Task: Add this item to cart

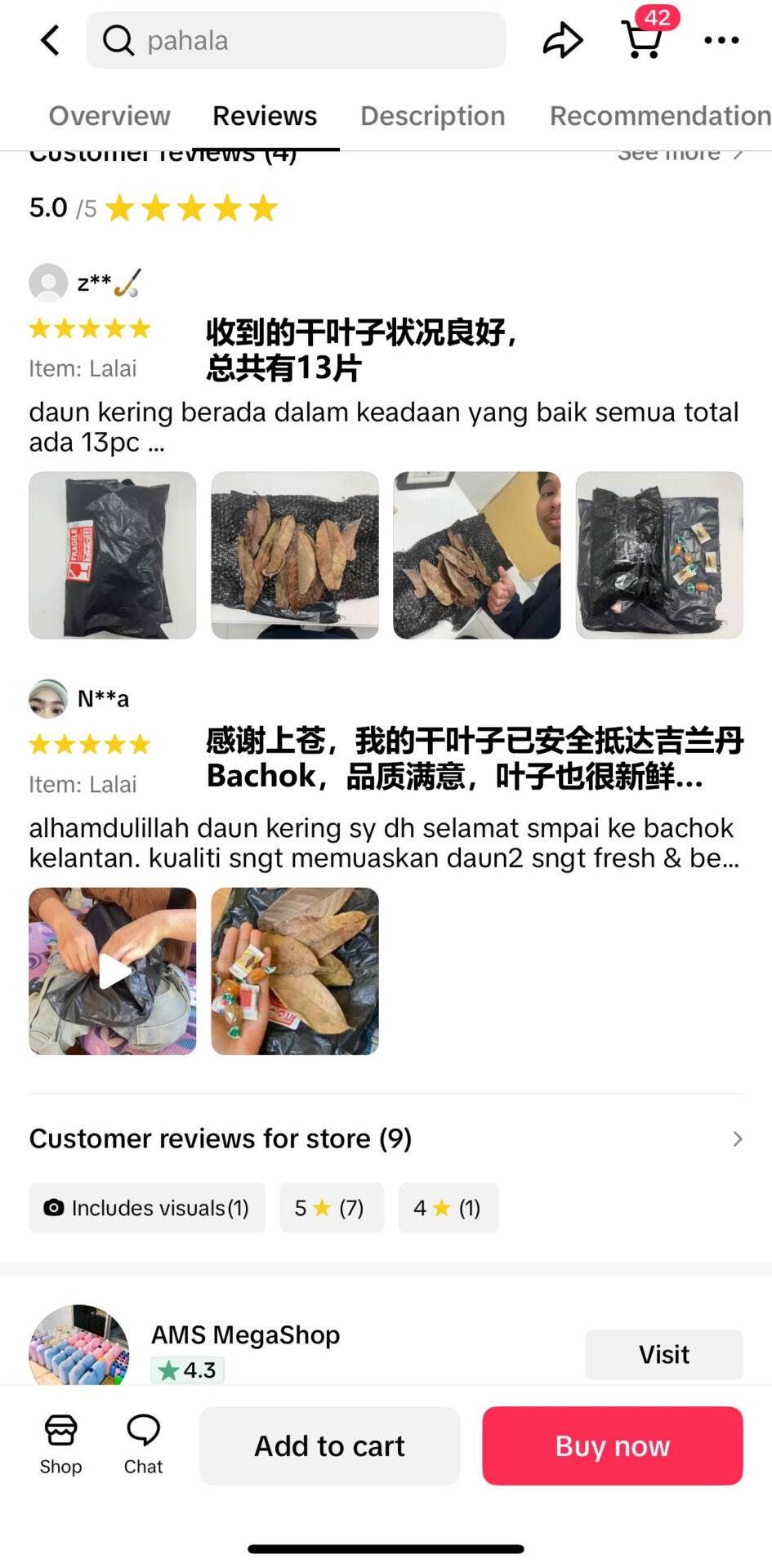Action: click(x=329, y=1445)
